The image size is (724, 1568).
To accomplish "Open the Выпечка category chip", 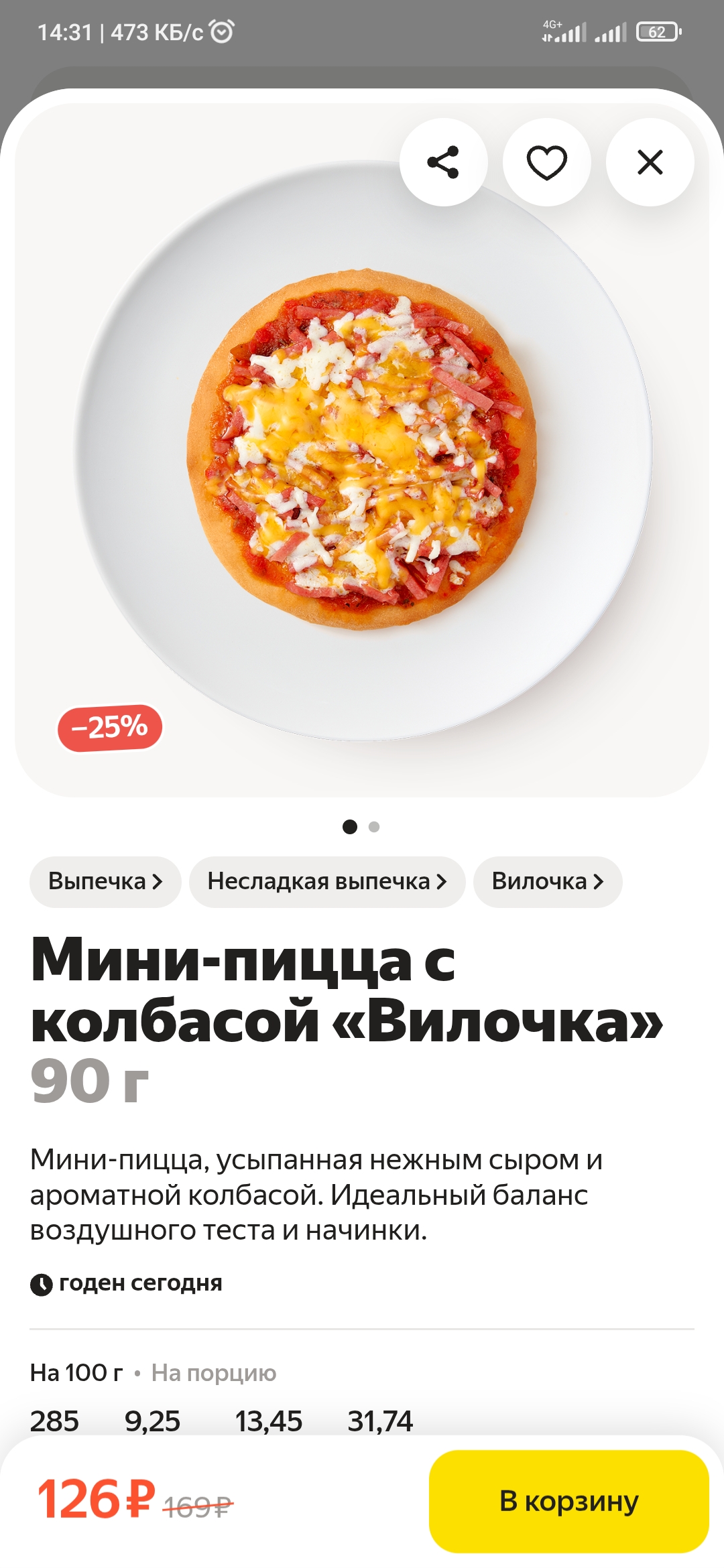I will click(105, 881).
